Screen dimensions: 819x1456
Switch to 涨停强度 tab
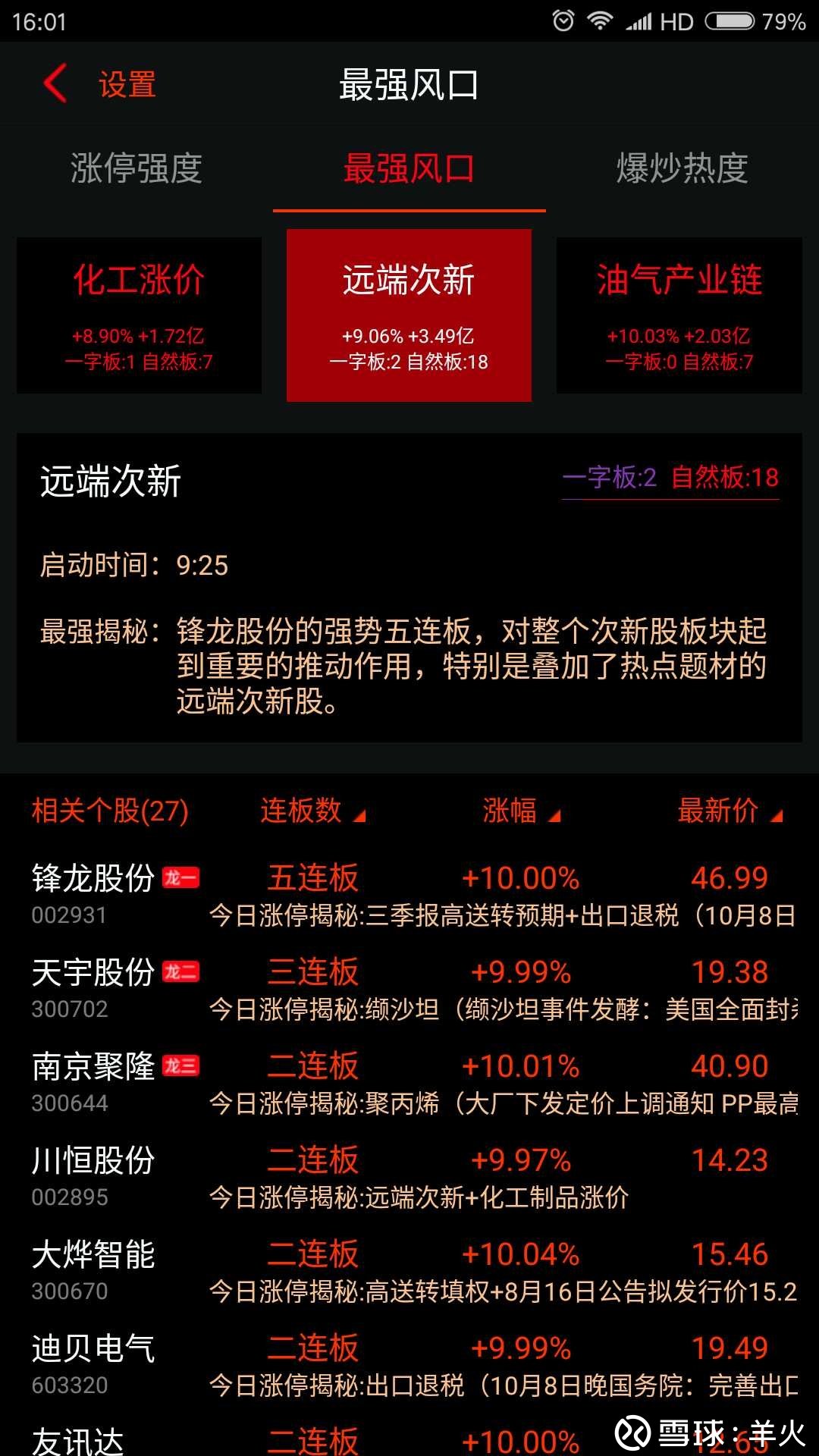click(x=136, y=168)
